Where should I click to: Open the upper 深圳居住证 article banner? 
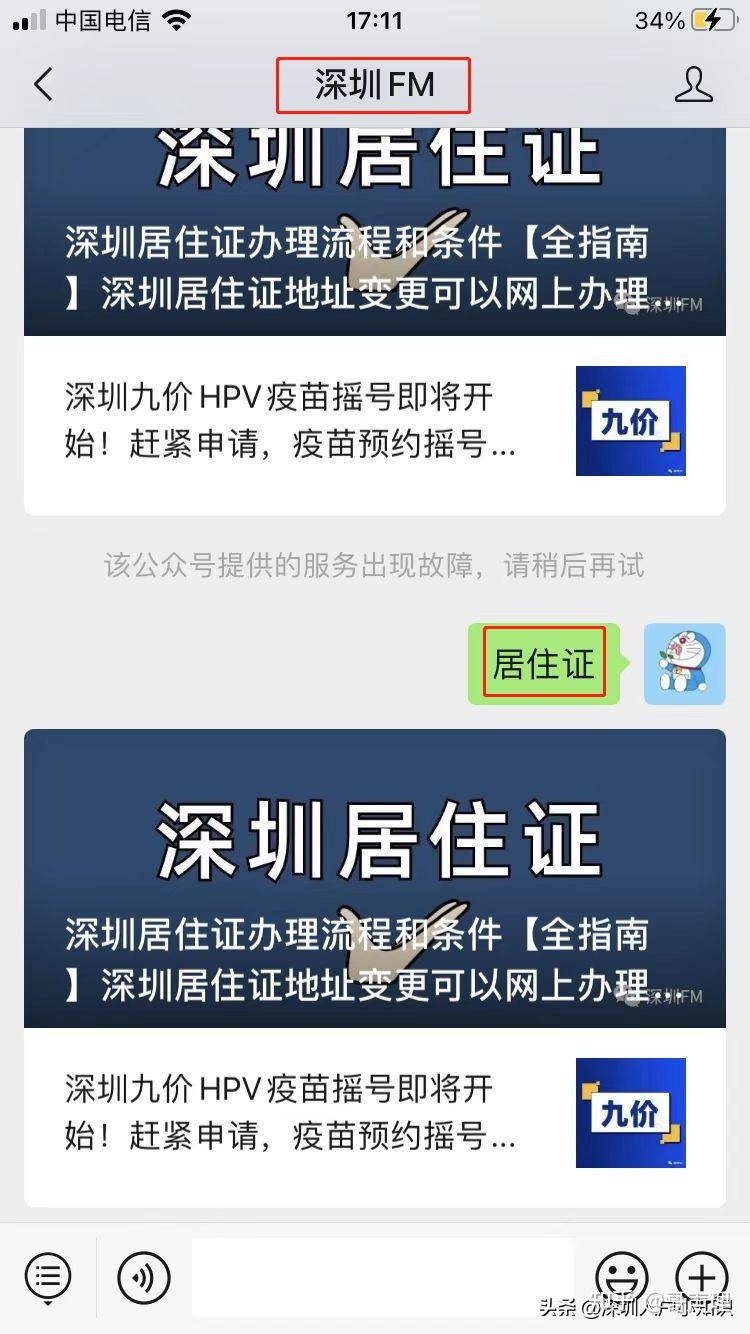pos(375,232)
